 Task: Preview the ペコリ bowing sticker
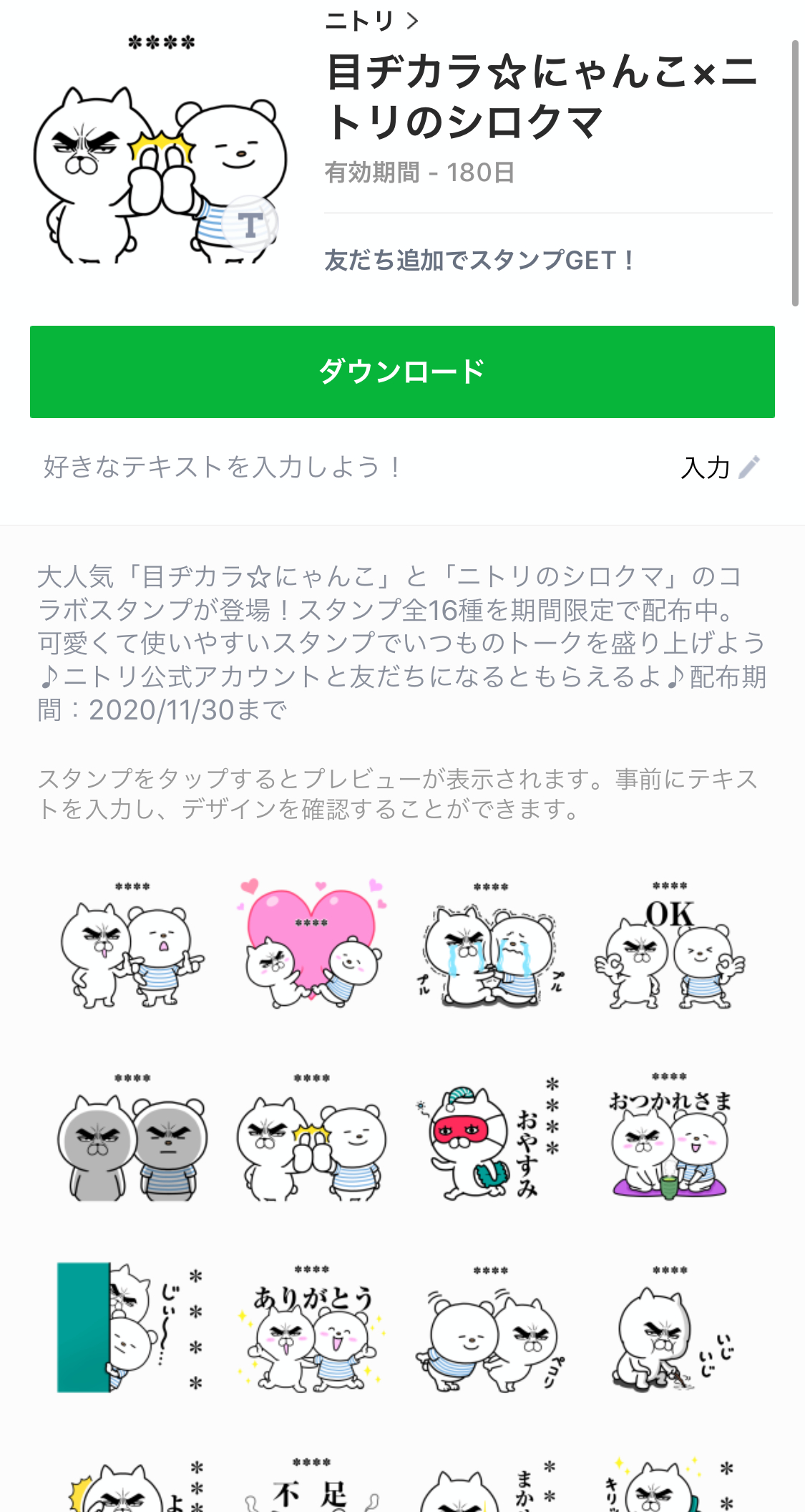[490, 1329]
